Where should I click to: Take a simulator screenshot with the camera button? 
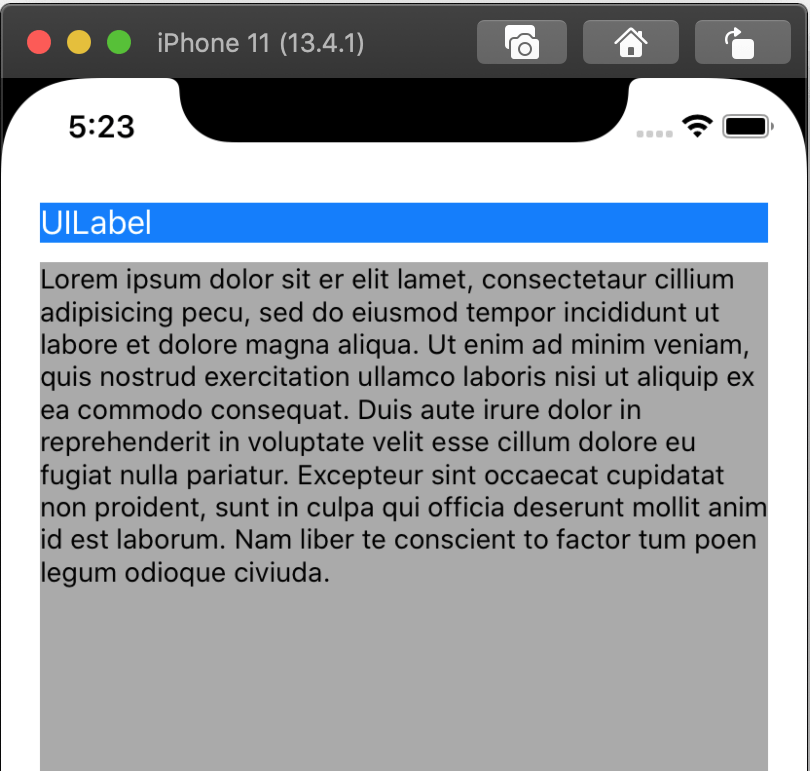pyautogui.click(x=522, y=43)
